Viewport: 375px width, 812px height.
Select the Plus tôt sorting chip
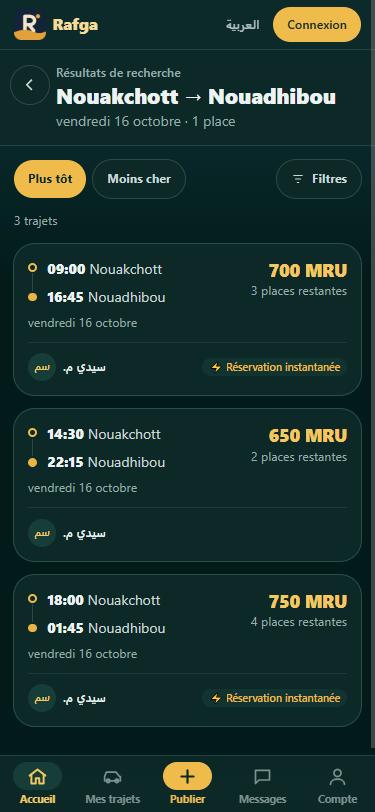[50, 179]
